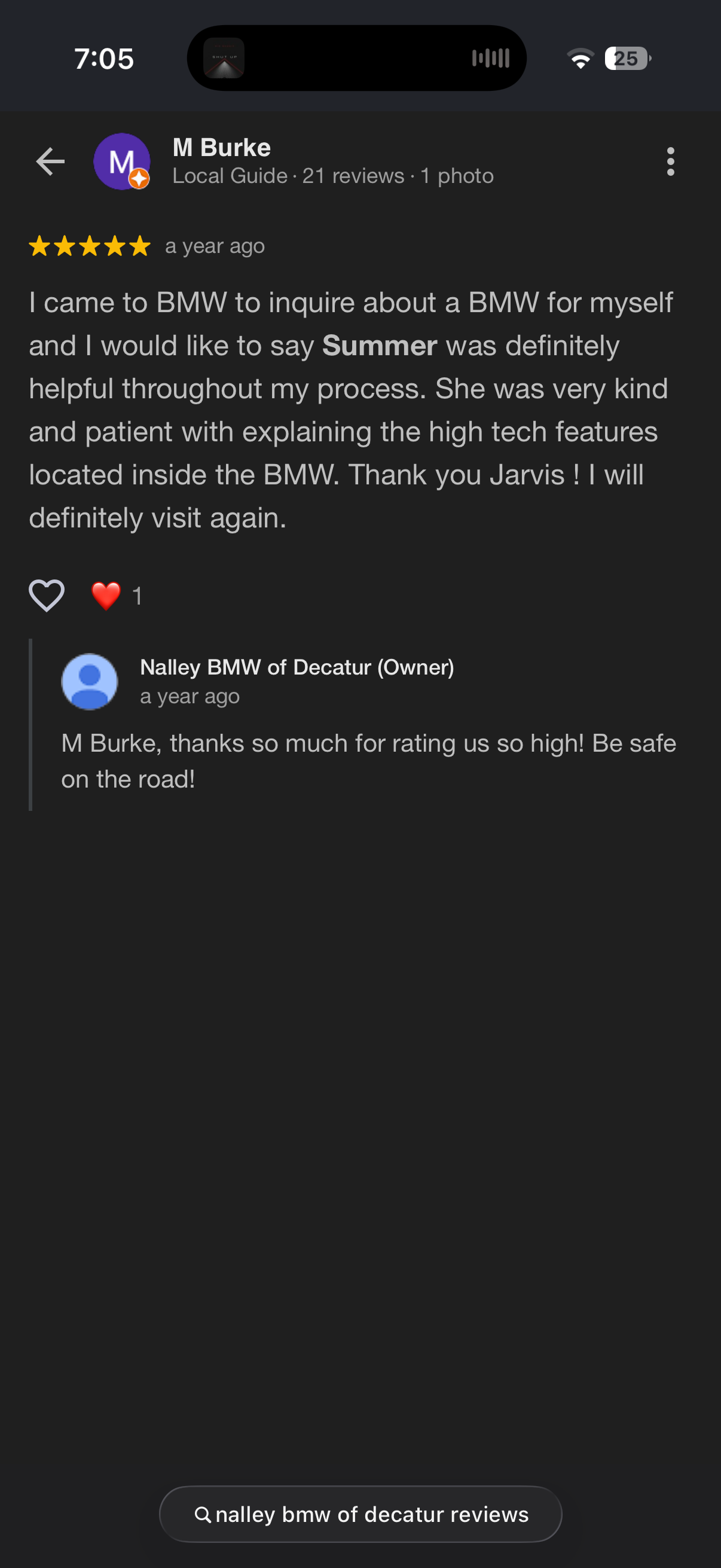Open the three-dot overflow menu
This screenshot has width=721, height=1568.
click(671, 161)
